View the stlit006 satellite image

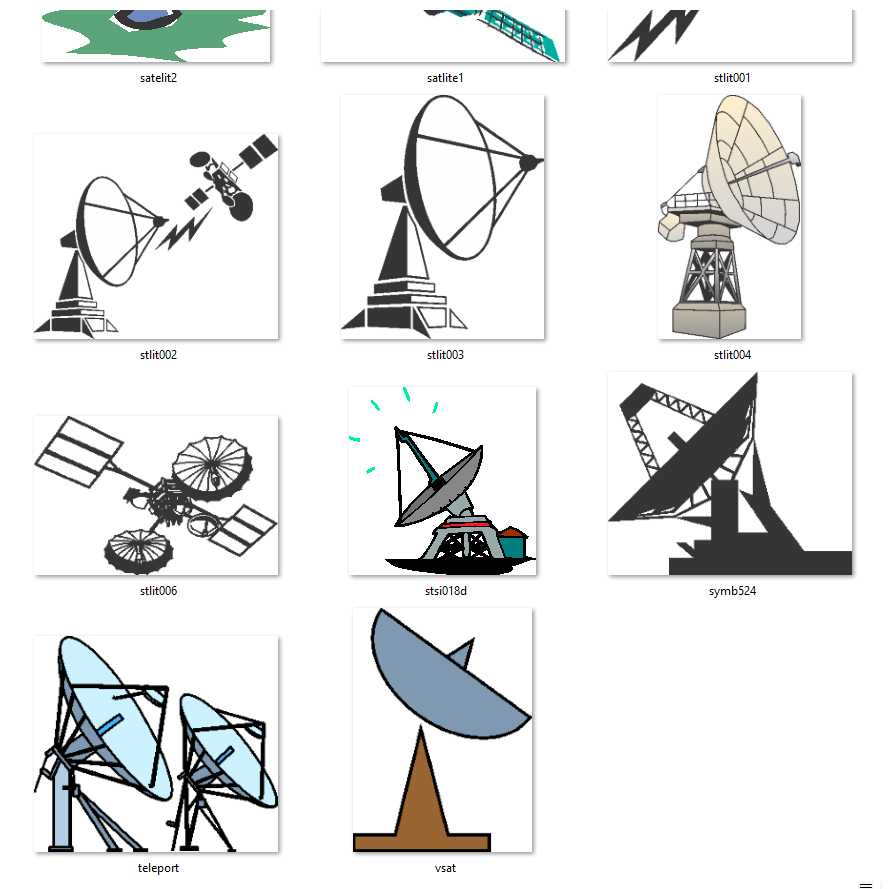point(156,495)
